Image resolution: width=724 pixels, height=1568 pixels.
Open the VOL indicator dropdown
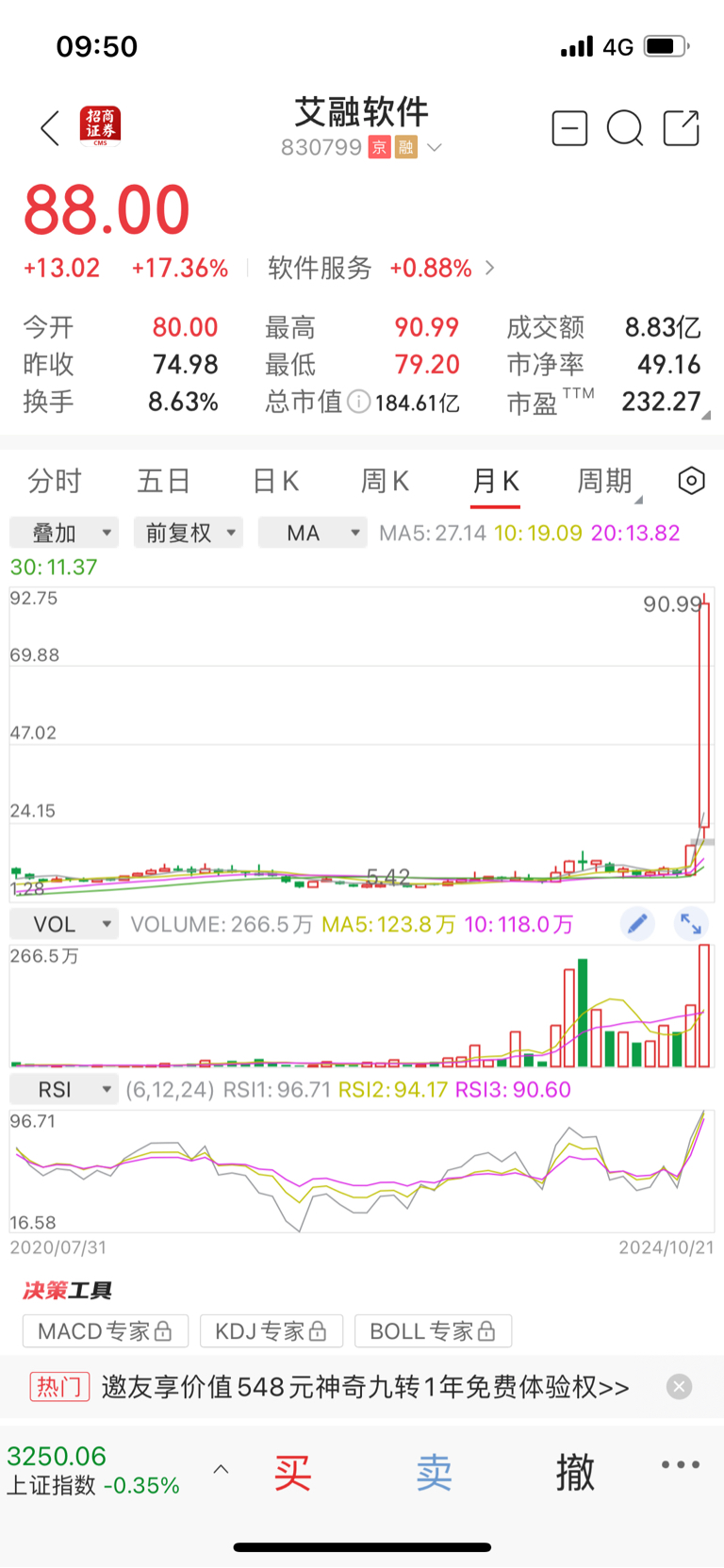[63, 924]
